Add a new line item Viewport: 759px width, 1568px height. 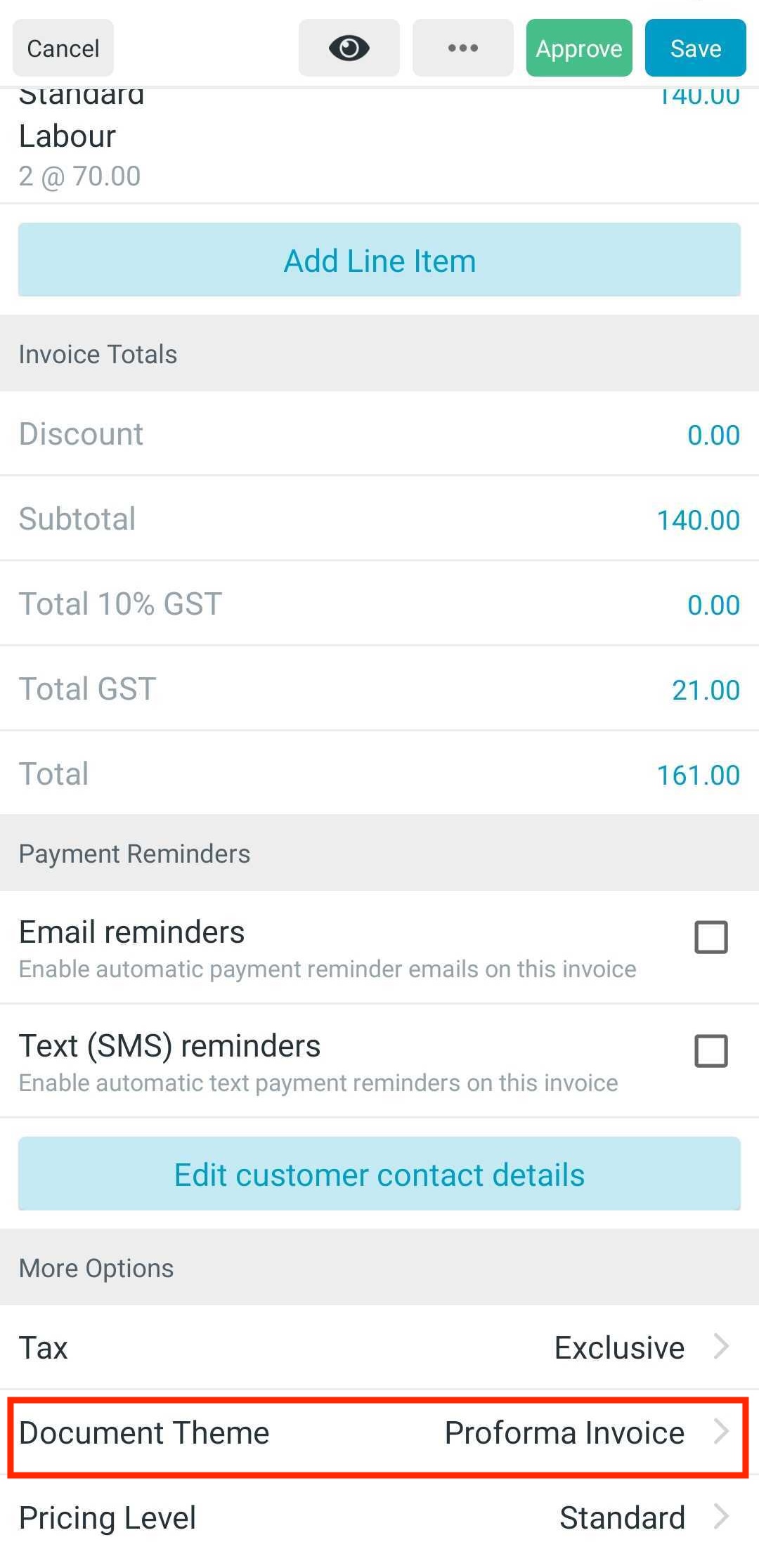379,260
